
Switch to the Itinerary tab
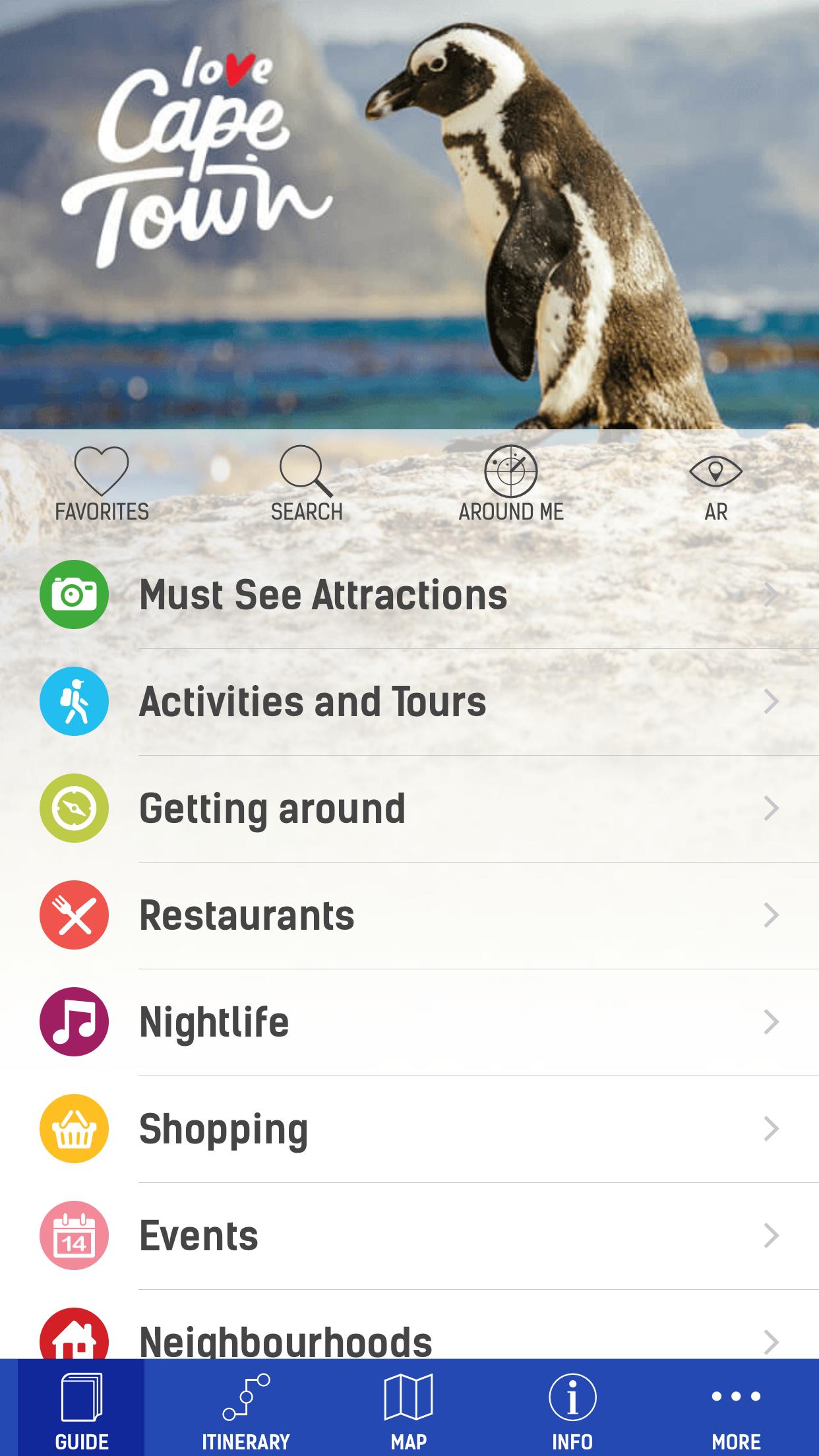pos(245,1409)
